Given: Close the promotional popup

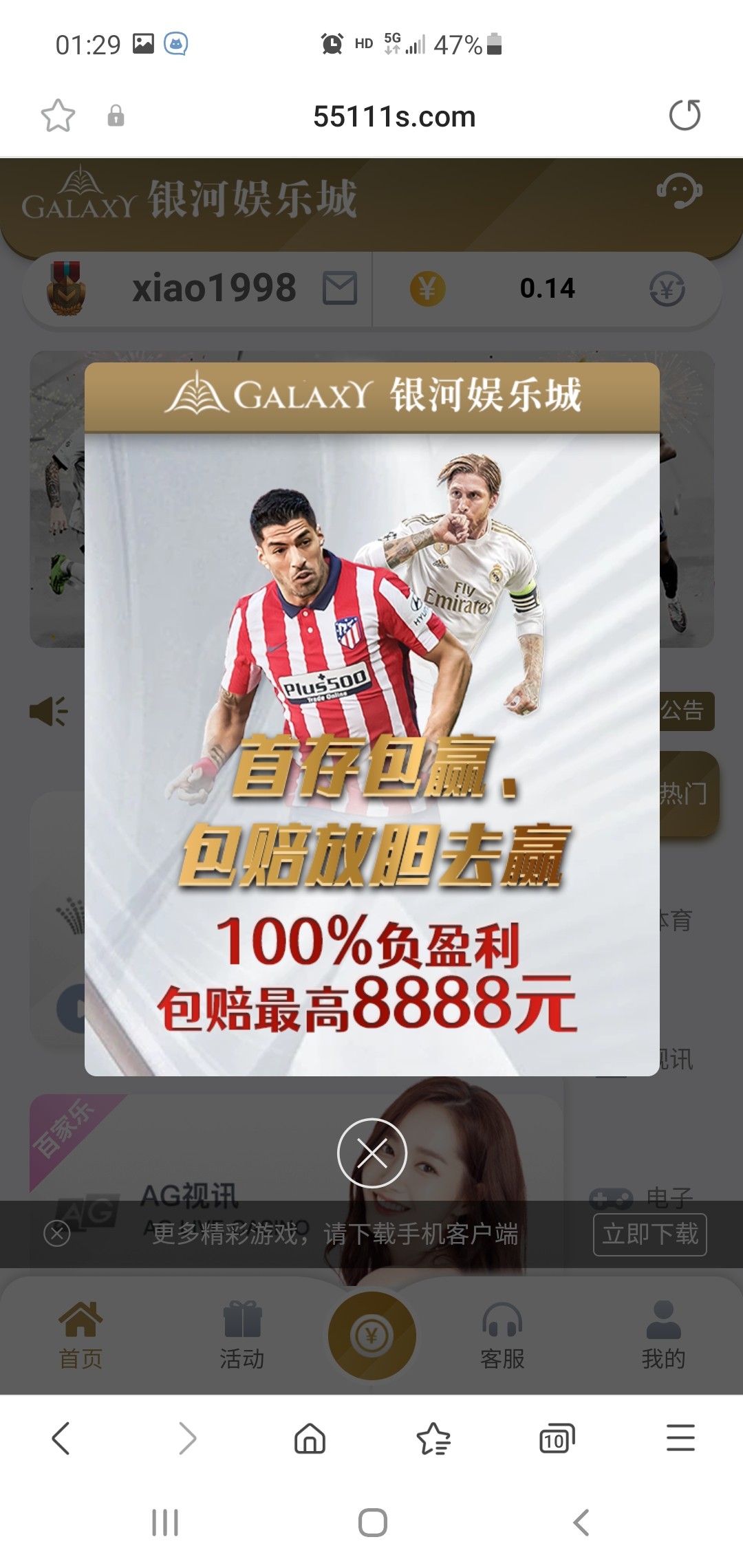Looking at the screenshot, I should pyautogui.click(x=371, y=1153).
